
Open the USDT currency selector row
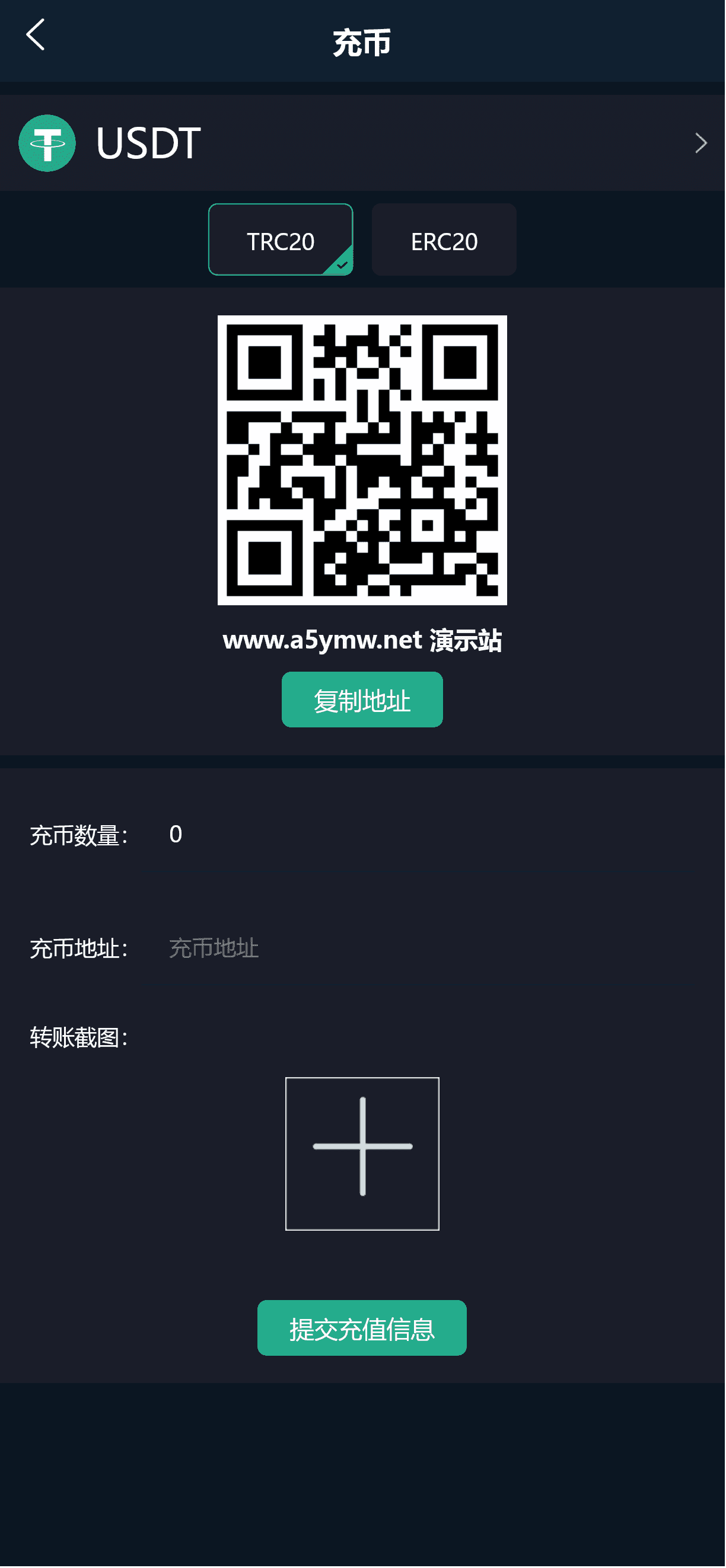[x=363, y=143]
